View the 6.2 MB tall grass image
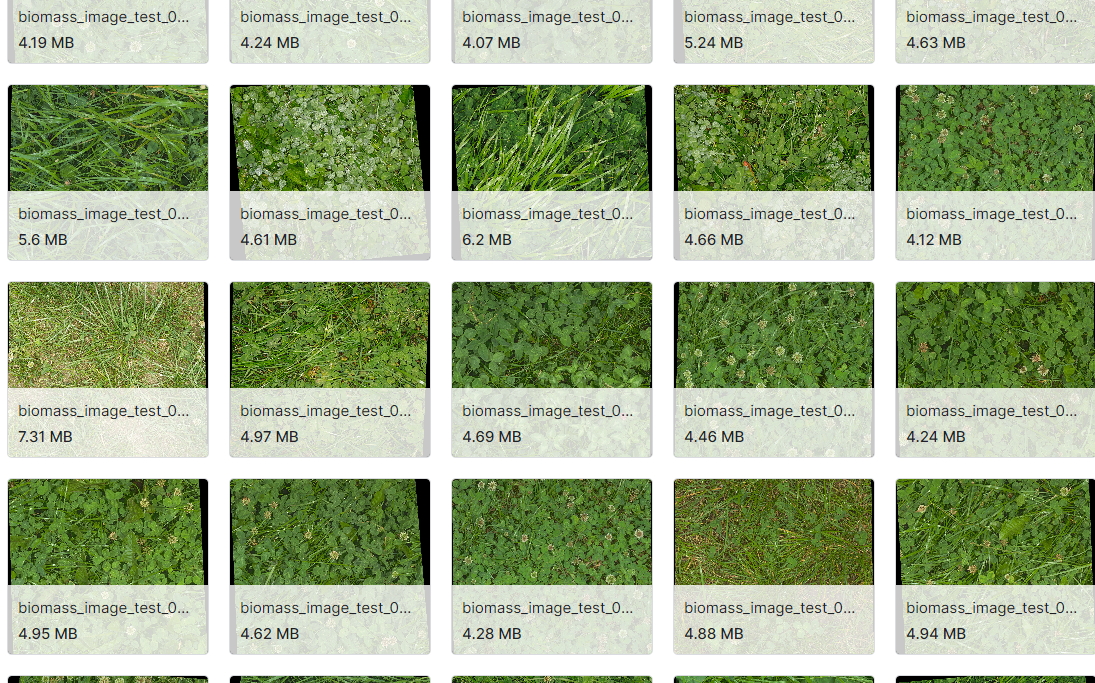Image resolution: width=1095 pixels, height=683 pixels. point(552,140)
